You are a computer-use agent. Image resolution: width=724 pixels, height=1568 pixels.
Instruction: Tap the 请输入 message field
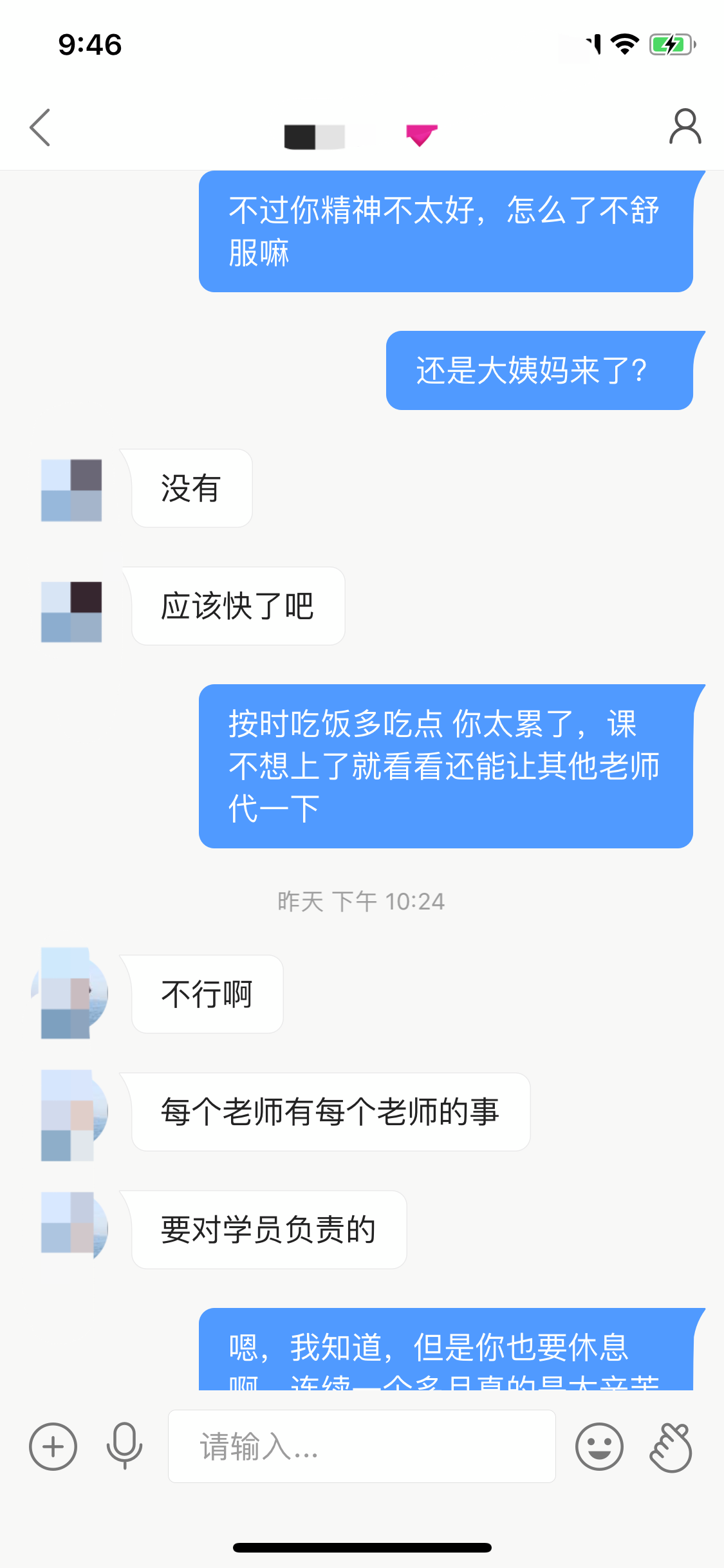tap(362, 1446)
